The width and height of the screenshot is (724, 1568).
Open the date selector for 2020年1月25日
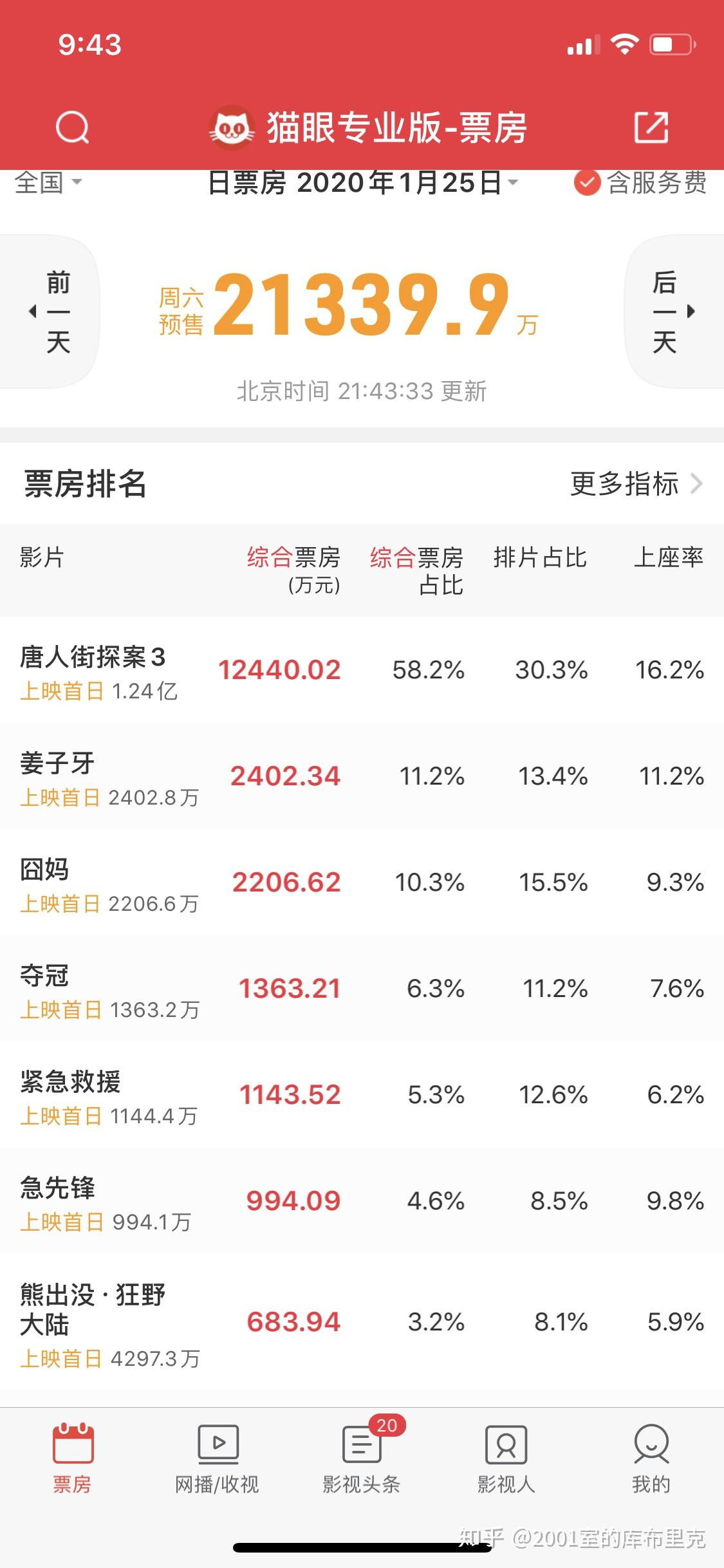tap(362, 184)
